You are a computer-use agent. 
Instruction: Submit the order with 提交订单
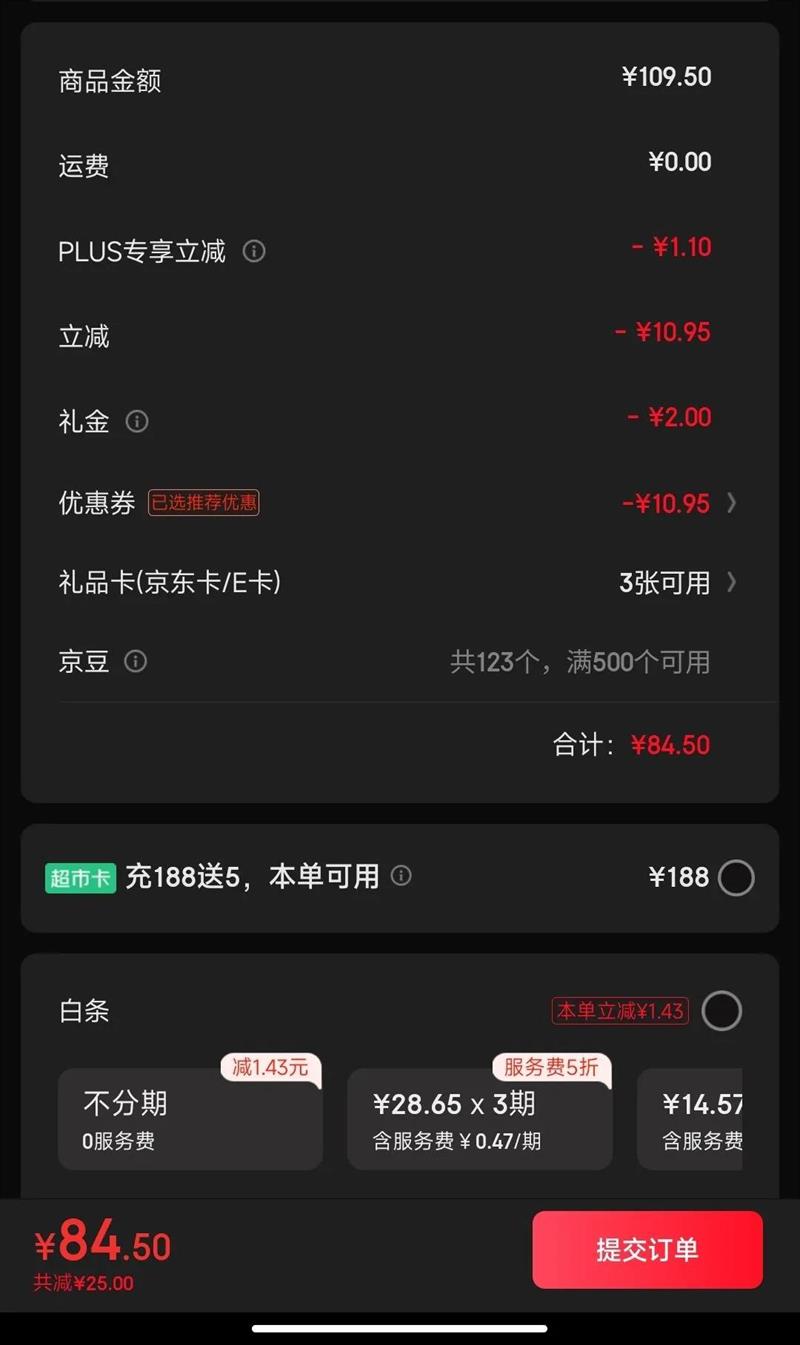[647, 1249]
